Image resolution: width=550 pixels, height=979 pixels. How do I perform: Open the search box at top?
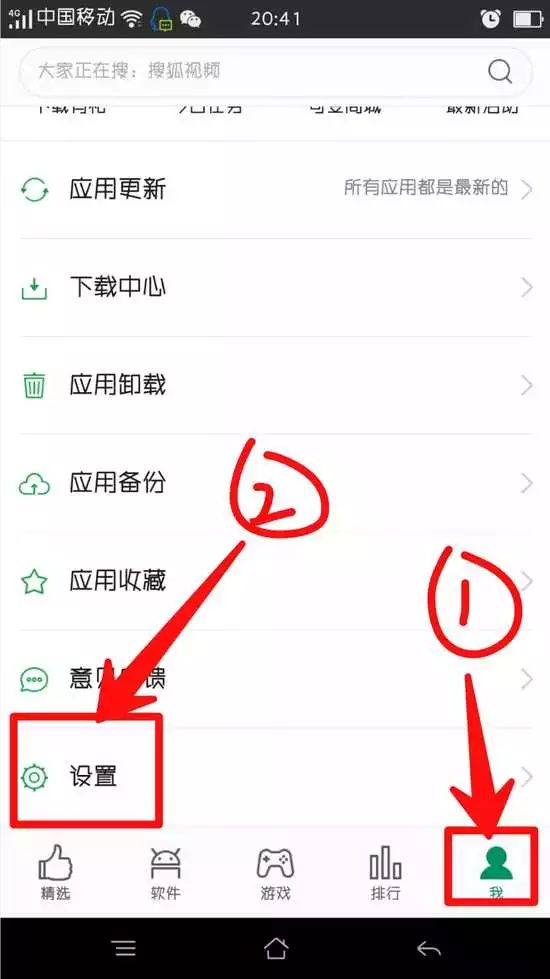pos(275,71)
